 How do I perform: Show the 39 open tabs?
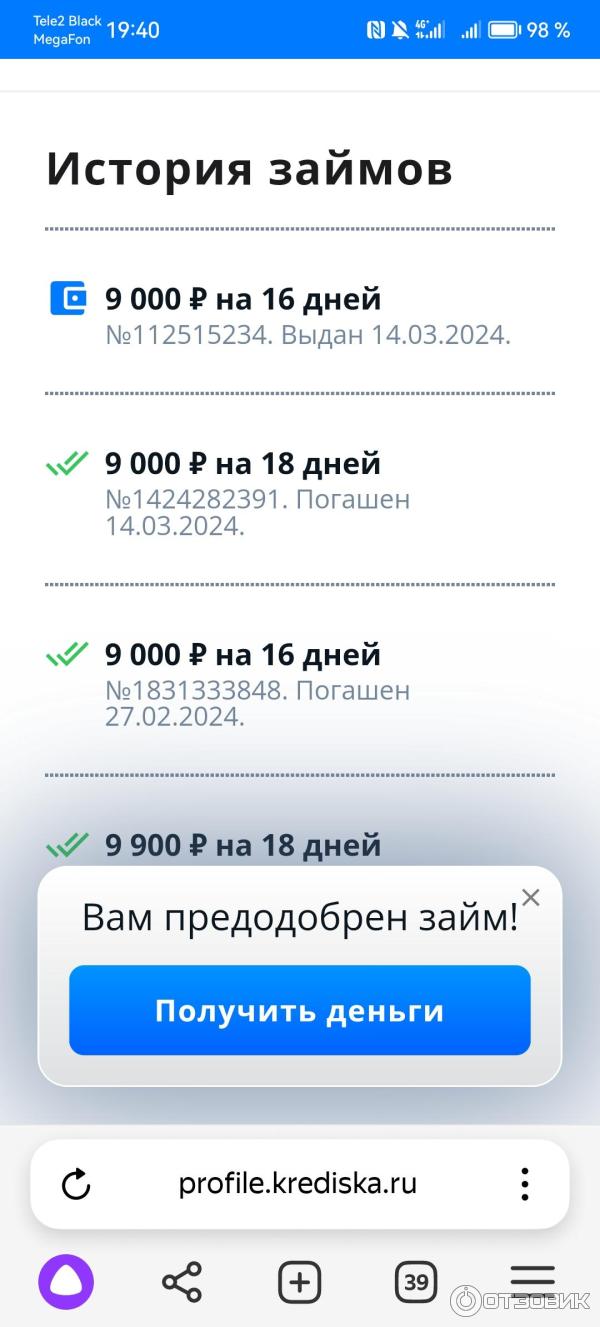(416, 1281)
